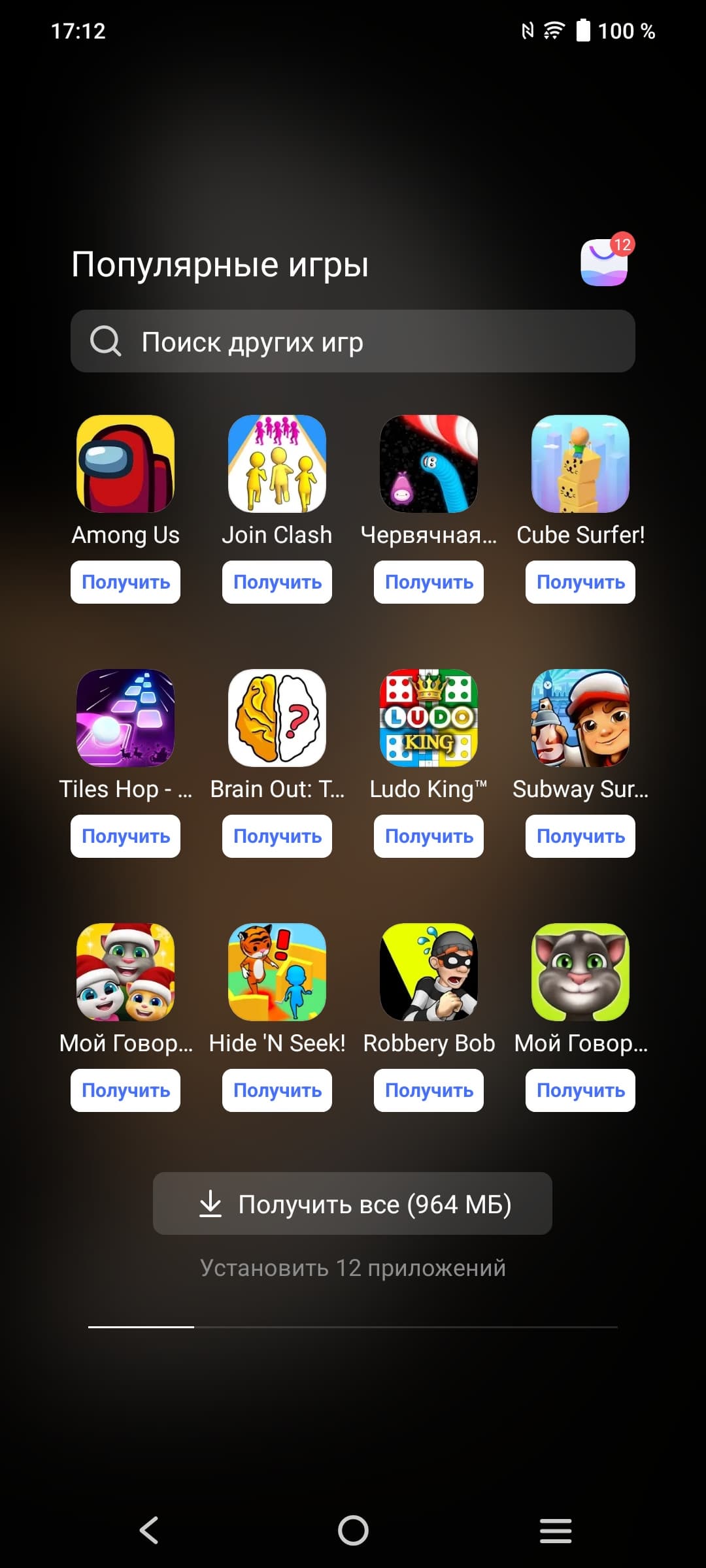Open the Brain Out game icon
Screen dimensions: 706x1568
277,718
